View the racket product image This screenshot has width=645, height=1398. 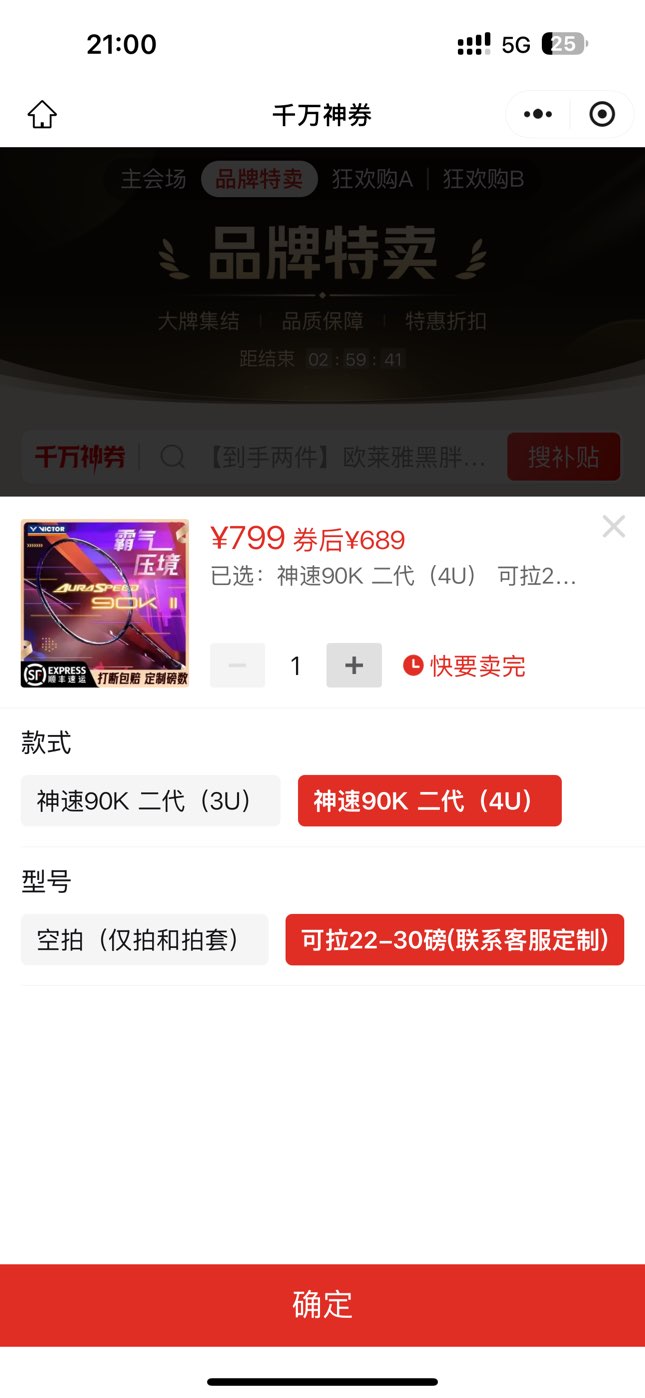pos(105,603)
